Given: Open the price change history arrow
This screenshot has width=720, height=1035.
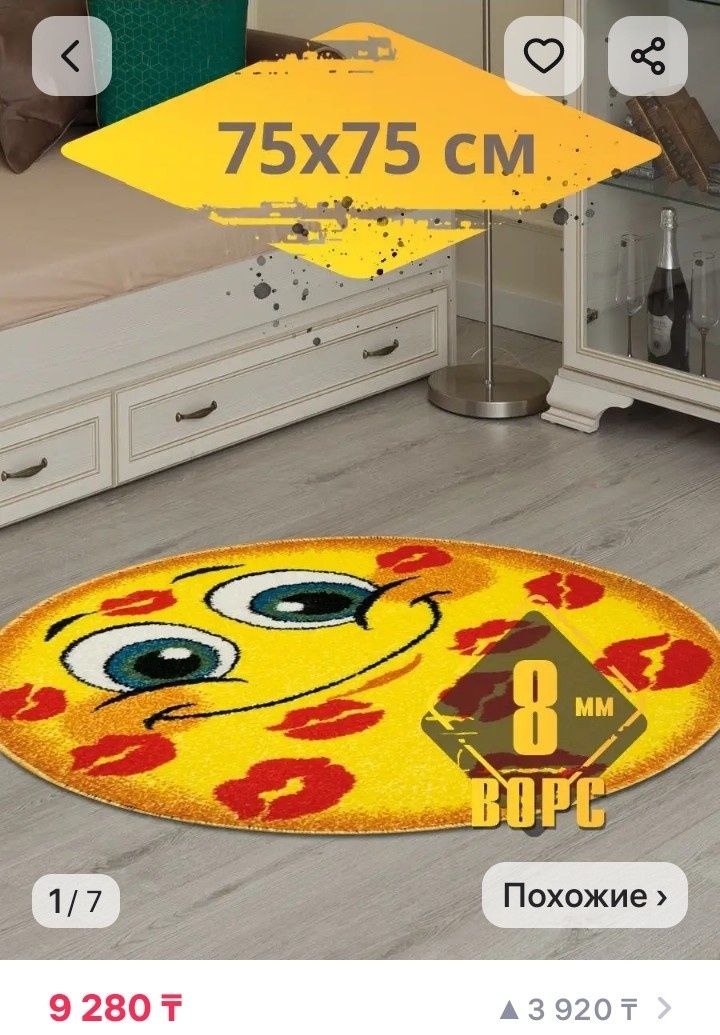Looking at the screenshot, I should point(664,1008).
